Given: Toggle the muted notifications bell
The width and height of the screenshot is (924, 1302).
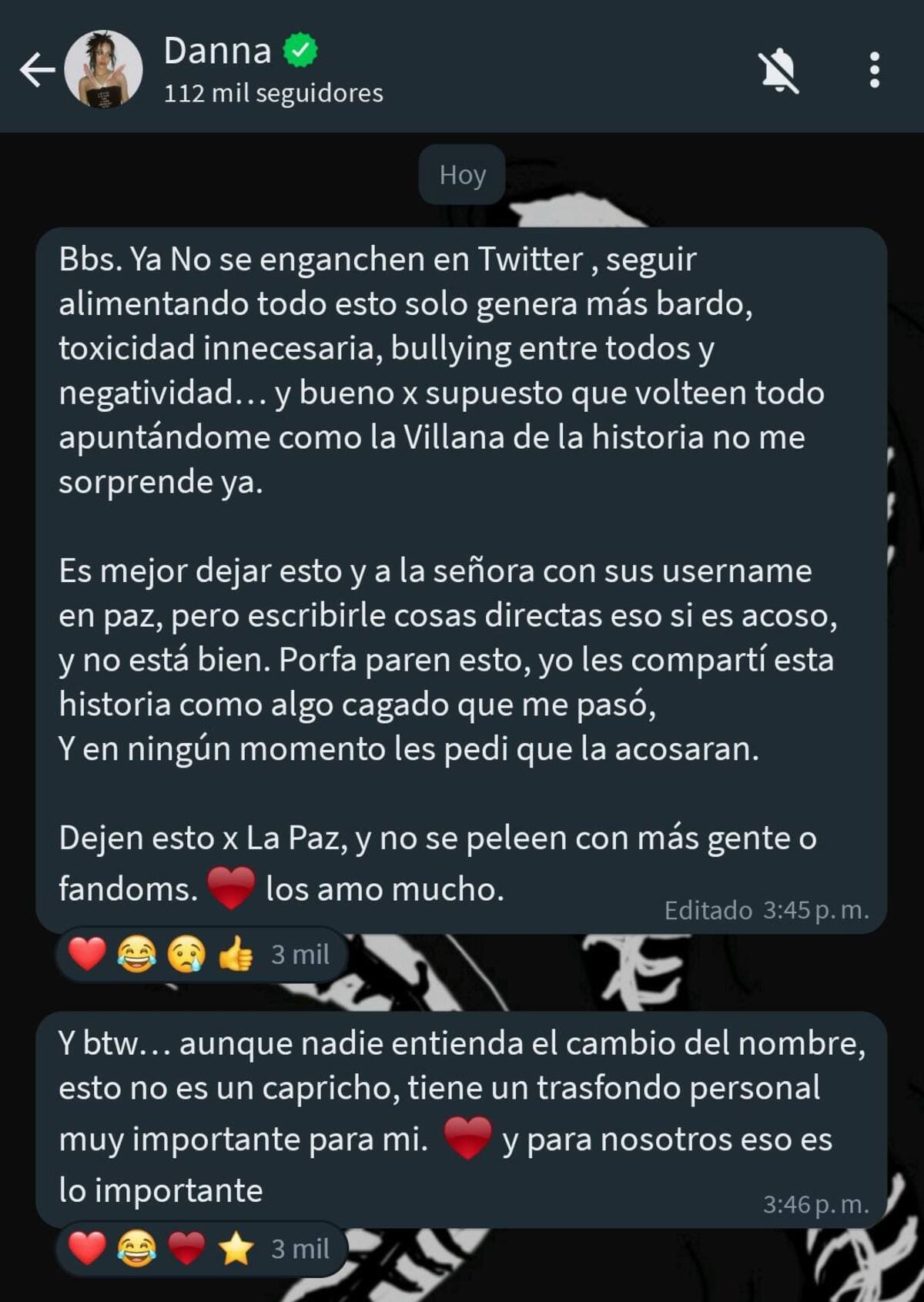Looking at the screenshot, I should (x=779, y=71).
